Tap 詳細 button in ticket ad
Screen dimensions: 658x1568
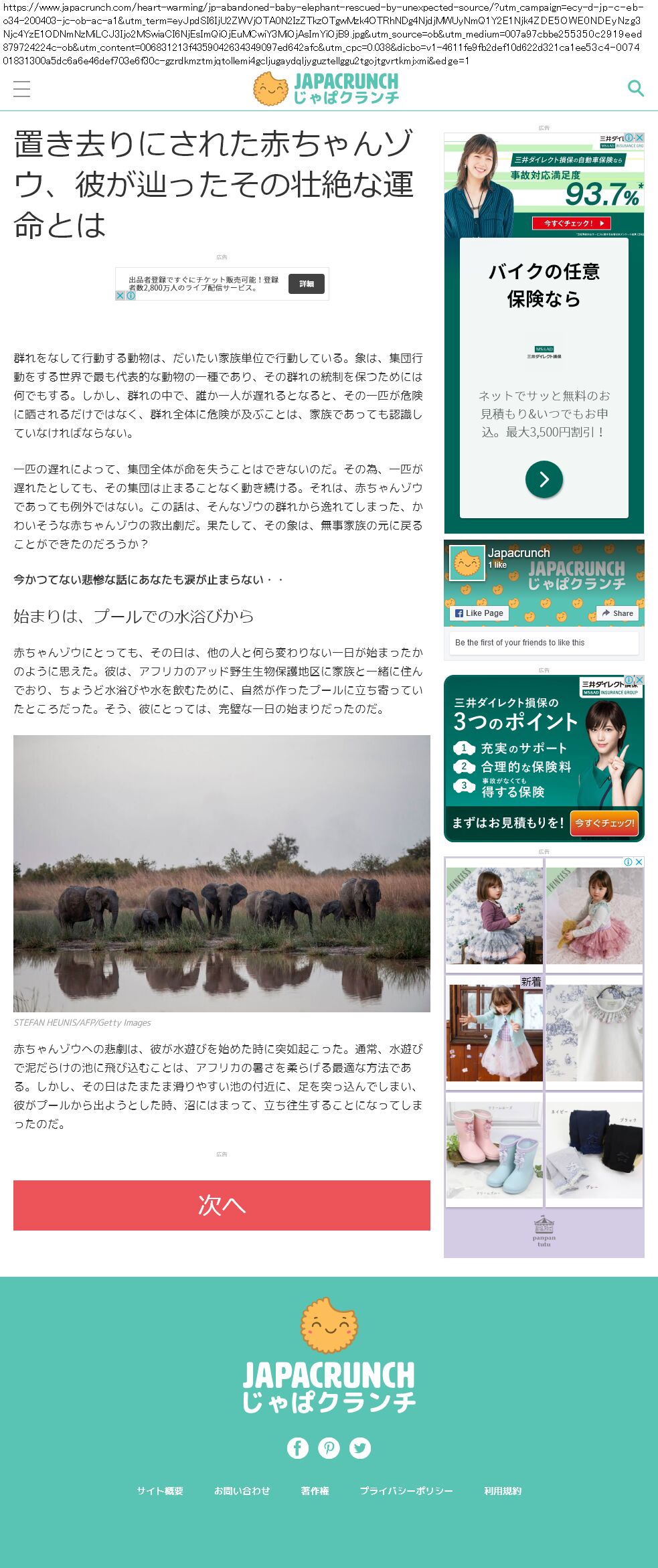click(307, 284)
